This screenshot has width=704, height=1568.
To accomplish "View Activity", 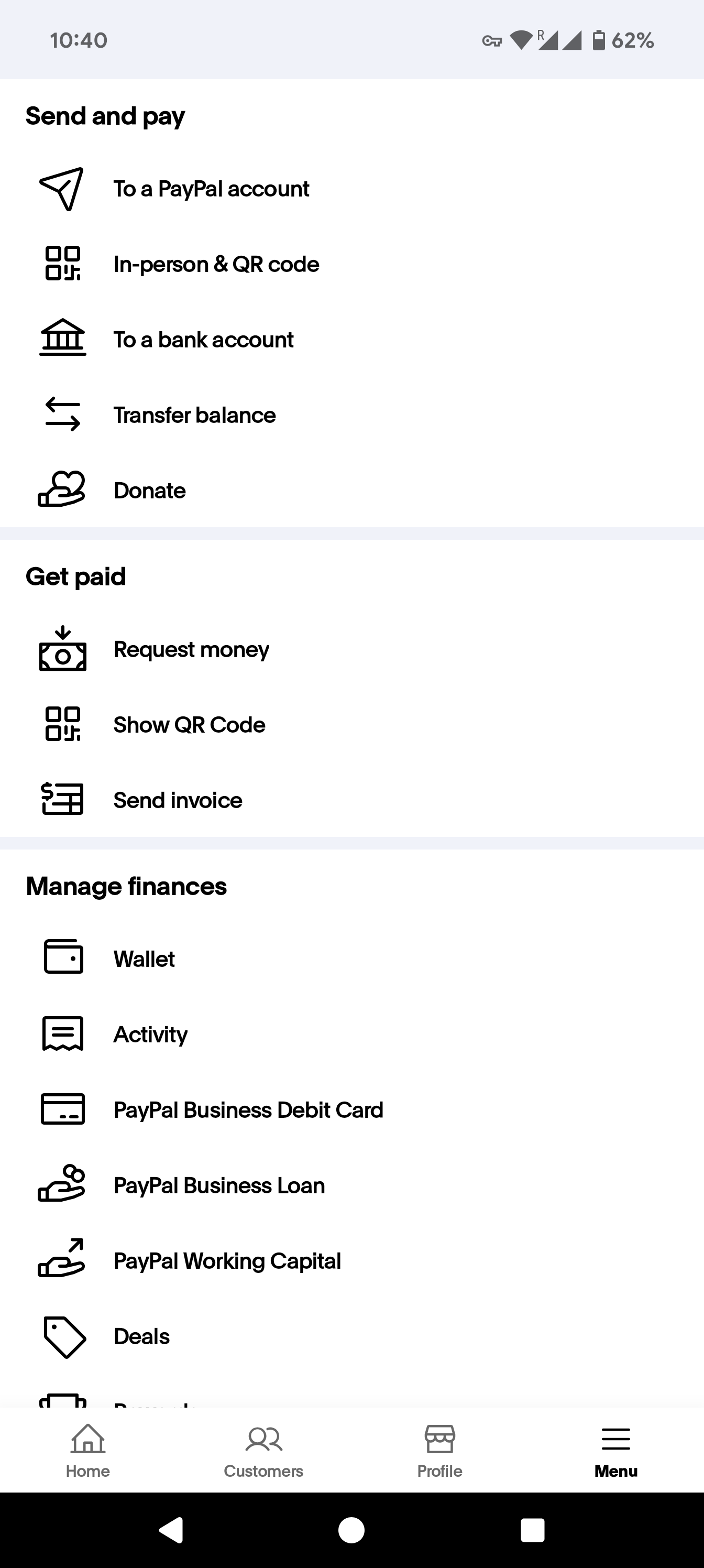I will 351,1035.
